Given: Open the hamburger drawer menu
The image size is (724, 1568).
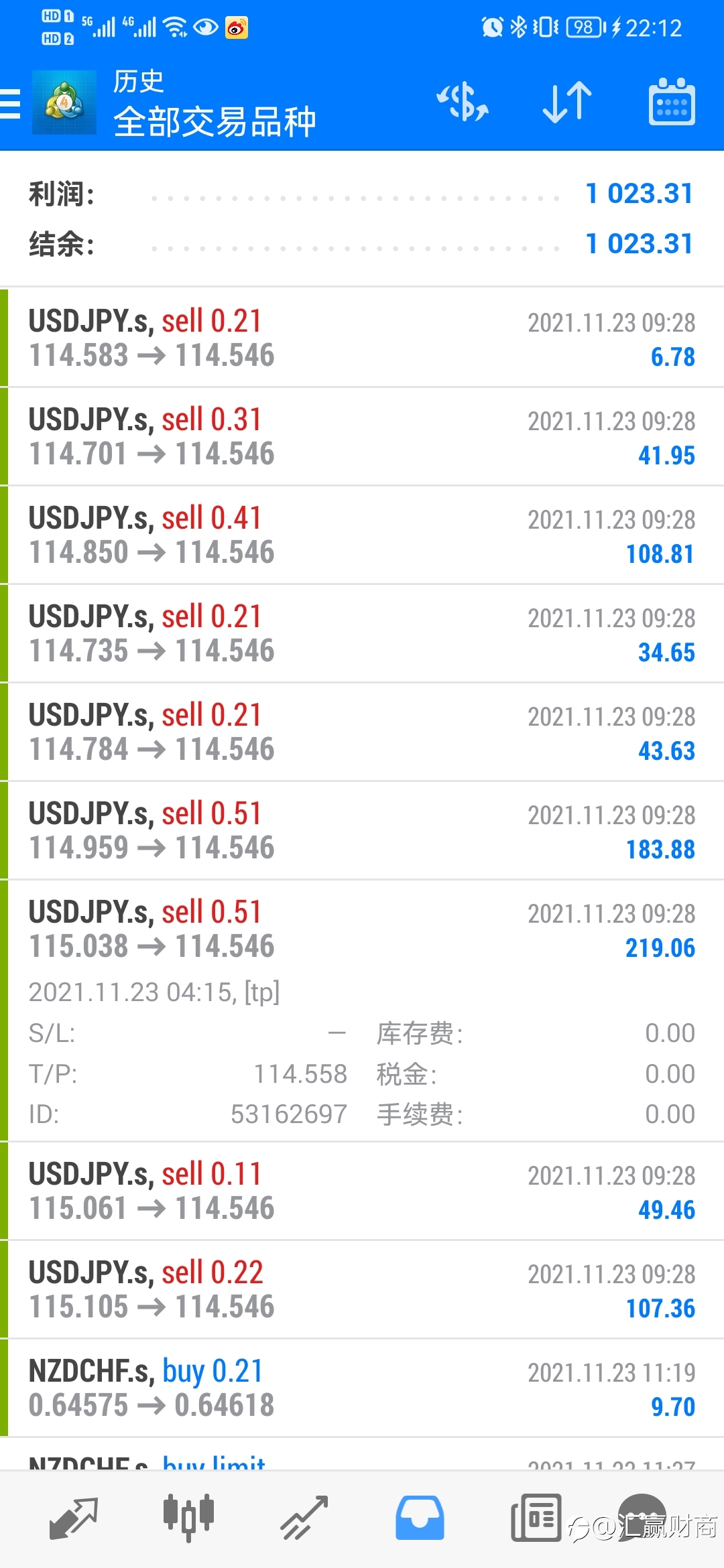Looking at the screenshot, I should point(11,103).
